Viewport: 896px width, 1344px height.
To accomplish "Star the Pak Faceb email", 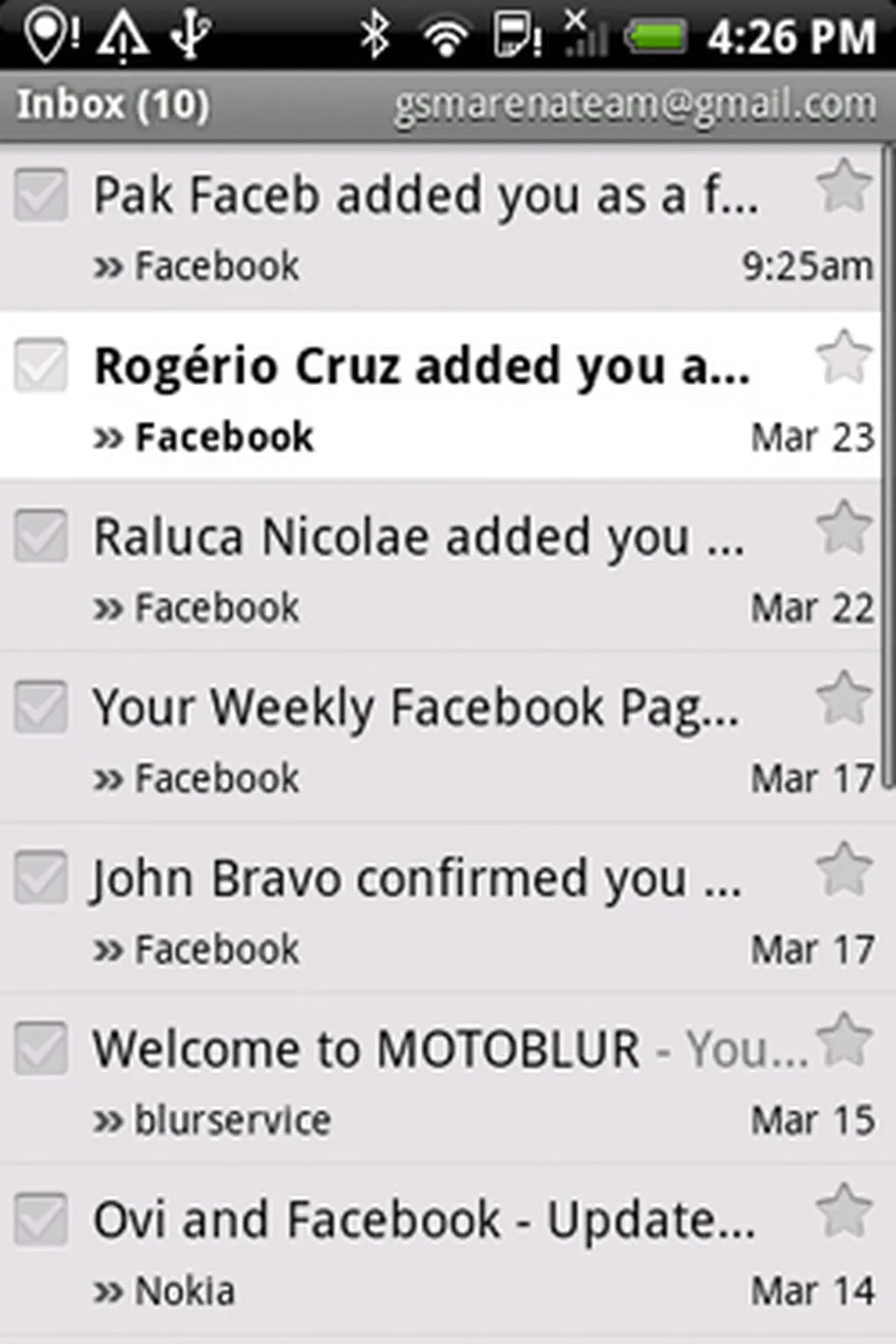I will coord(844,185).
